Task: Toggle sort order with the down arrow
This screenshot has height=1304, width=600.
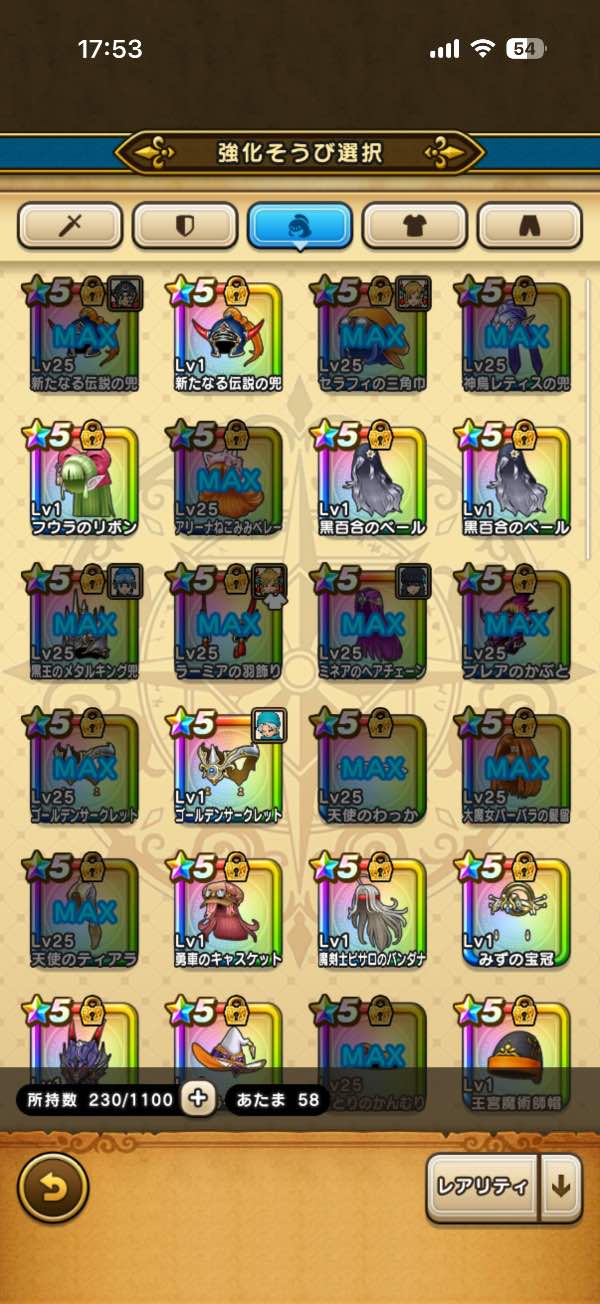Action: pyautogui.click(x=560, y=1187)
